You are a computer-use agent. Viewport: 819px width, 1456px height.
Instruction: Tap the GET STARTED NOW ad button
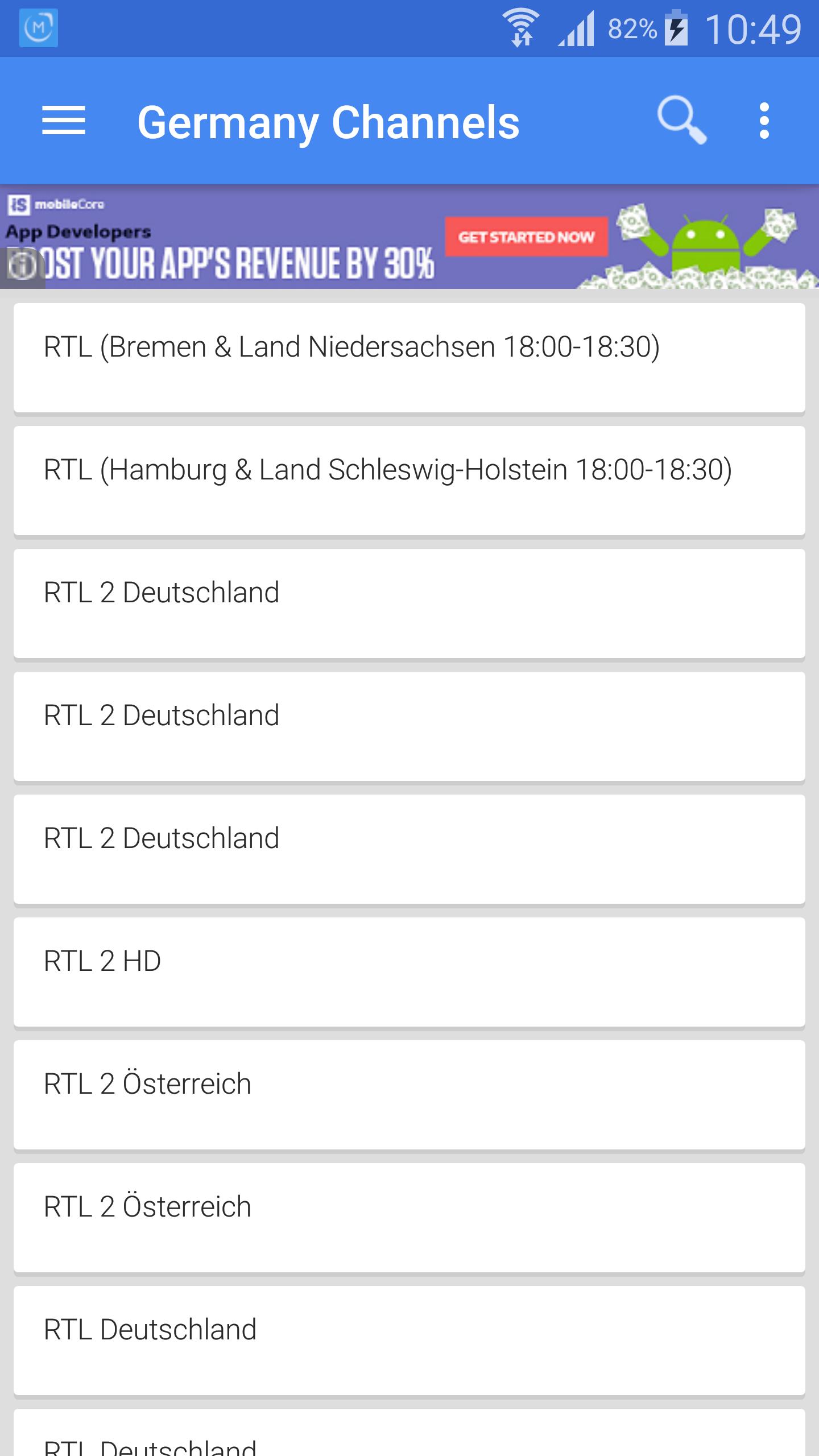pos(526,236)
